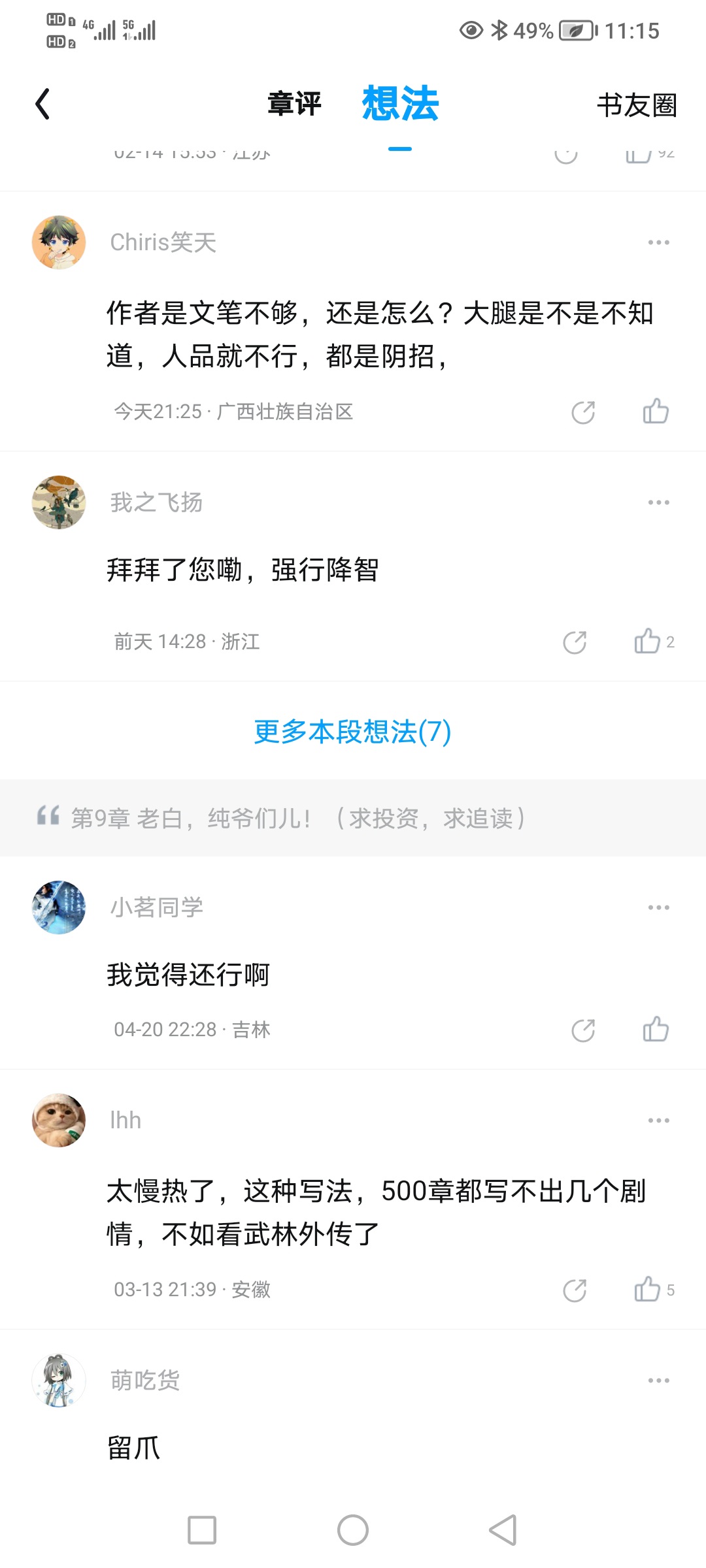View lhh's profile picture
This screenshot has height=1568, width=706.
tap(59, 1120)
